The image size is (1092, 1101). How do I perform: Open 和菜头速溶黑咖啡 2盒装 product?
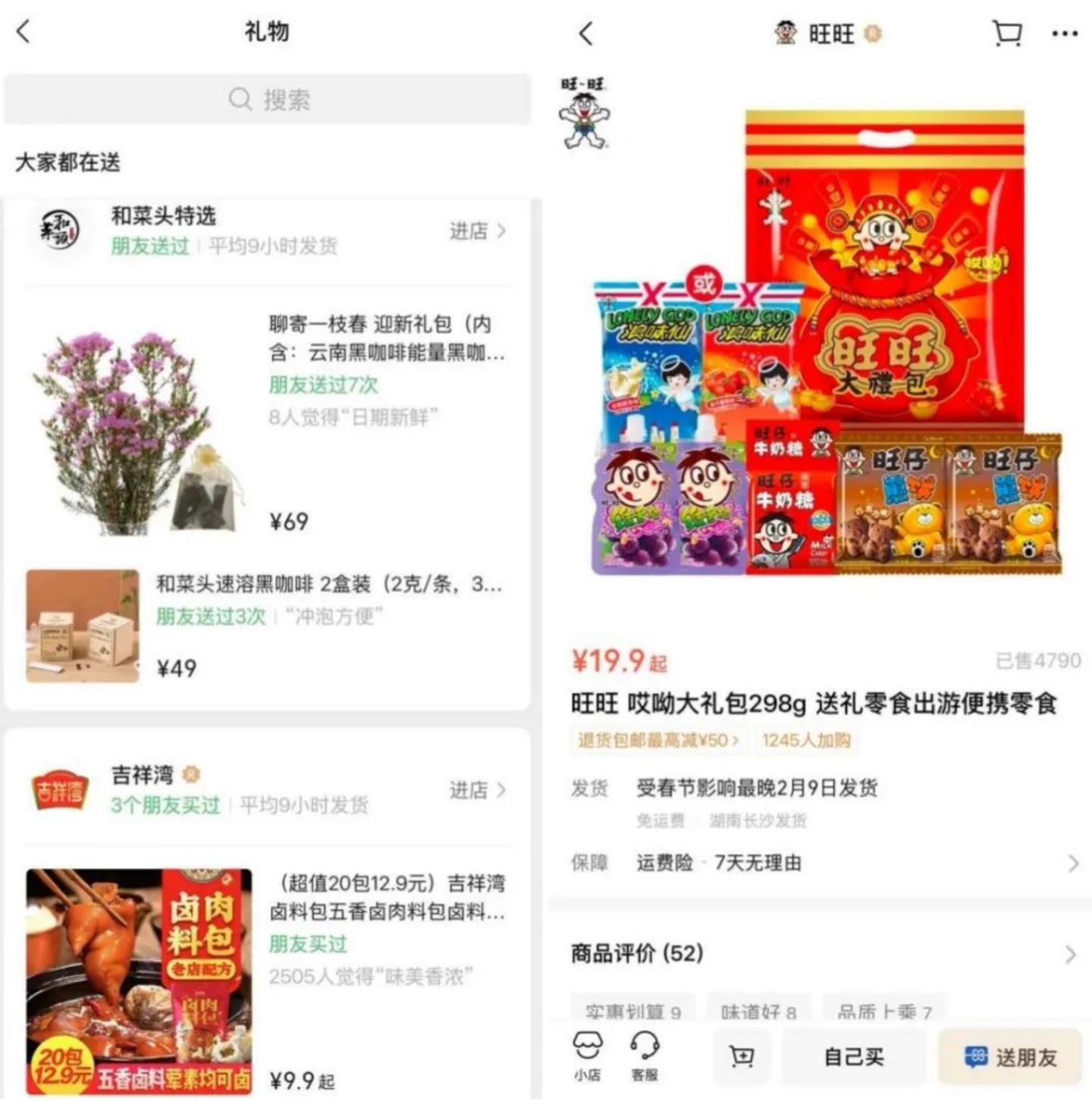tap(328, 585)
